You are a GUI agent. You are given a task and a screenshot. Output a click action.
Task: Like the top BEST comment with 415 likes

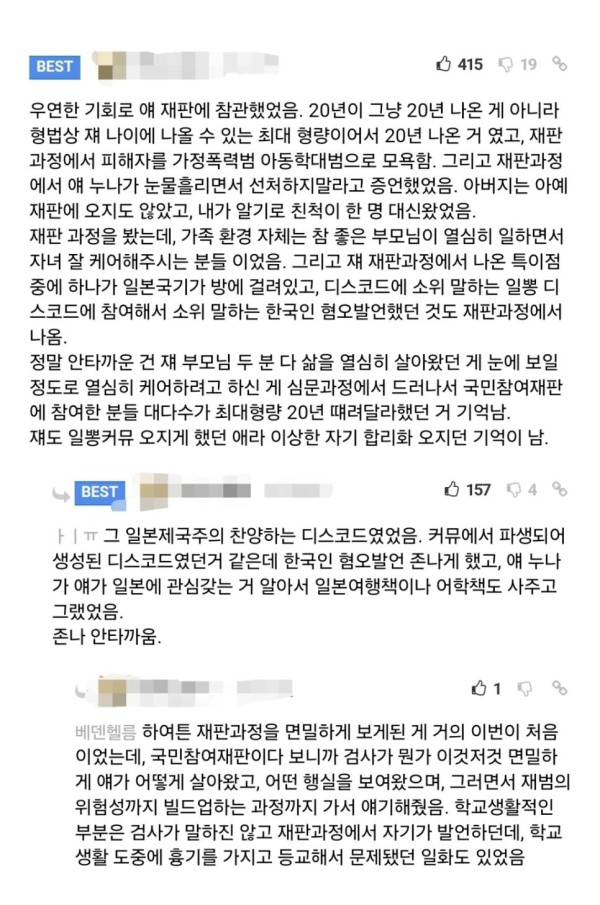444,64
